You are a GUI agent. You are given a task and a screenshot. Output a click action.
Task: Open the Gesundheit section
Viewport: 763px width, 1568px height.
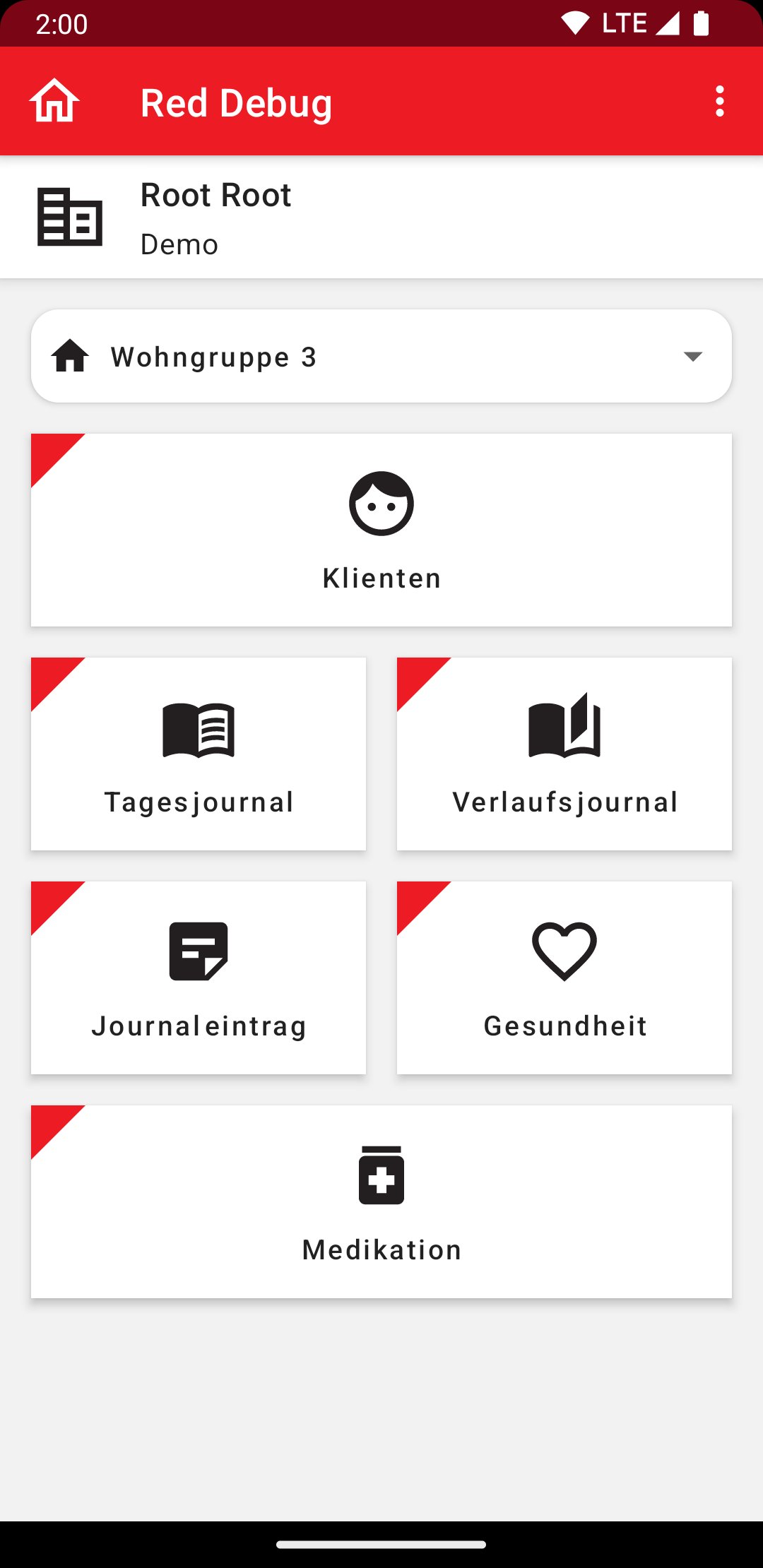coord(564,978)
